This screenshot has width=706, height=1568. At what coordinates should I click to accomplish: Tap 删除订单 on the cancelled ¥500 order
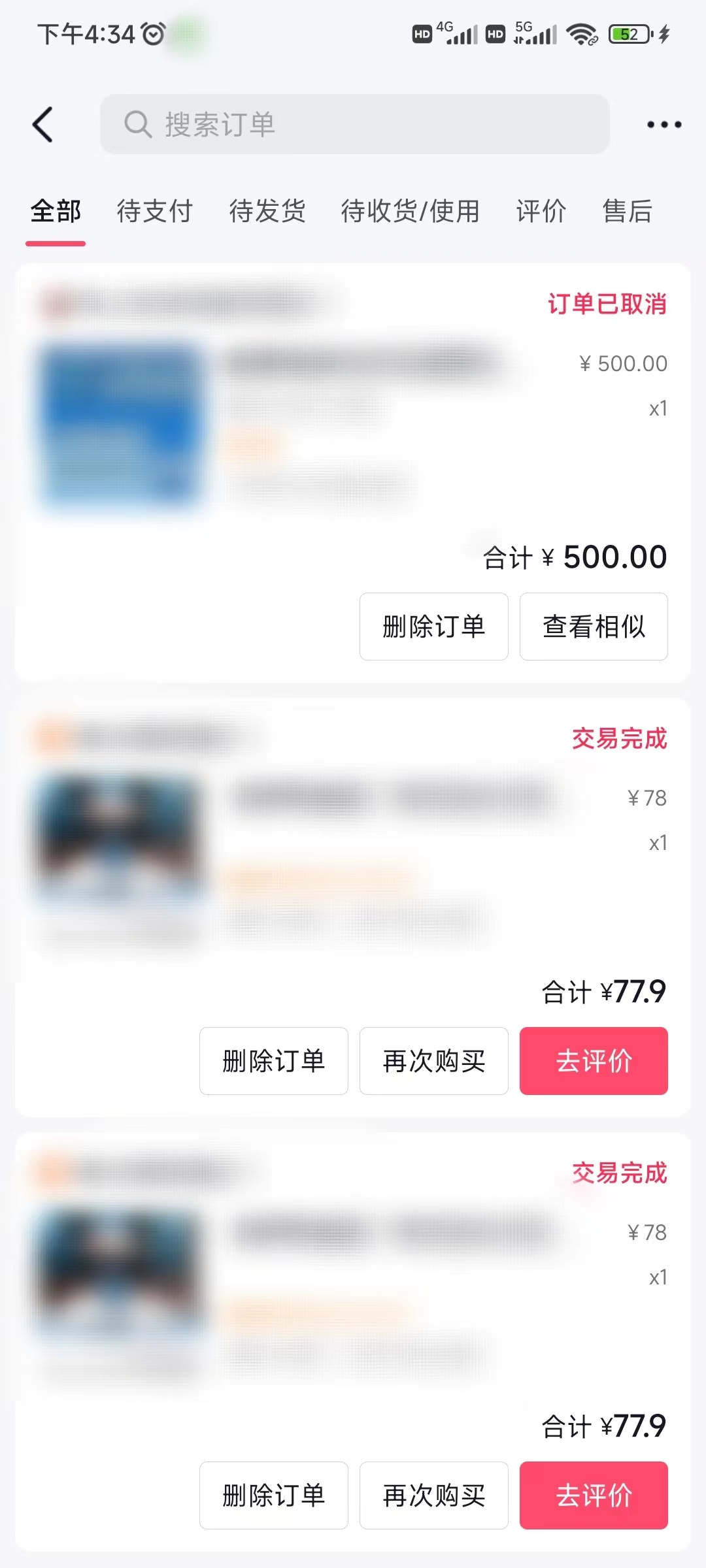[433, 626]
